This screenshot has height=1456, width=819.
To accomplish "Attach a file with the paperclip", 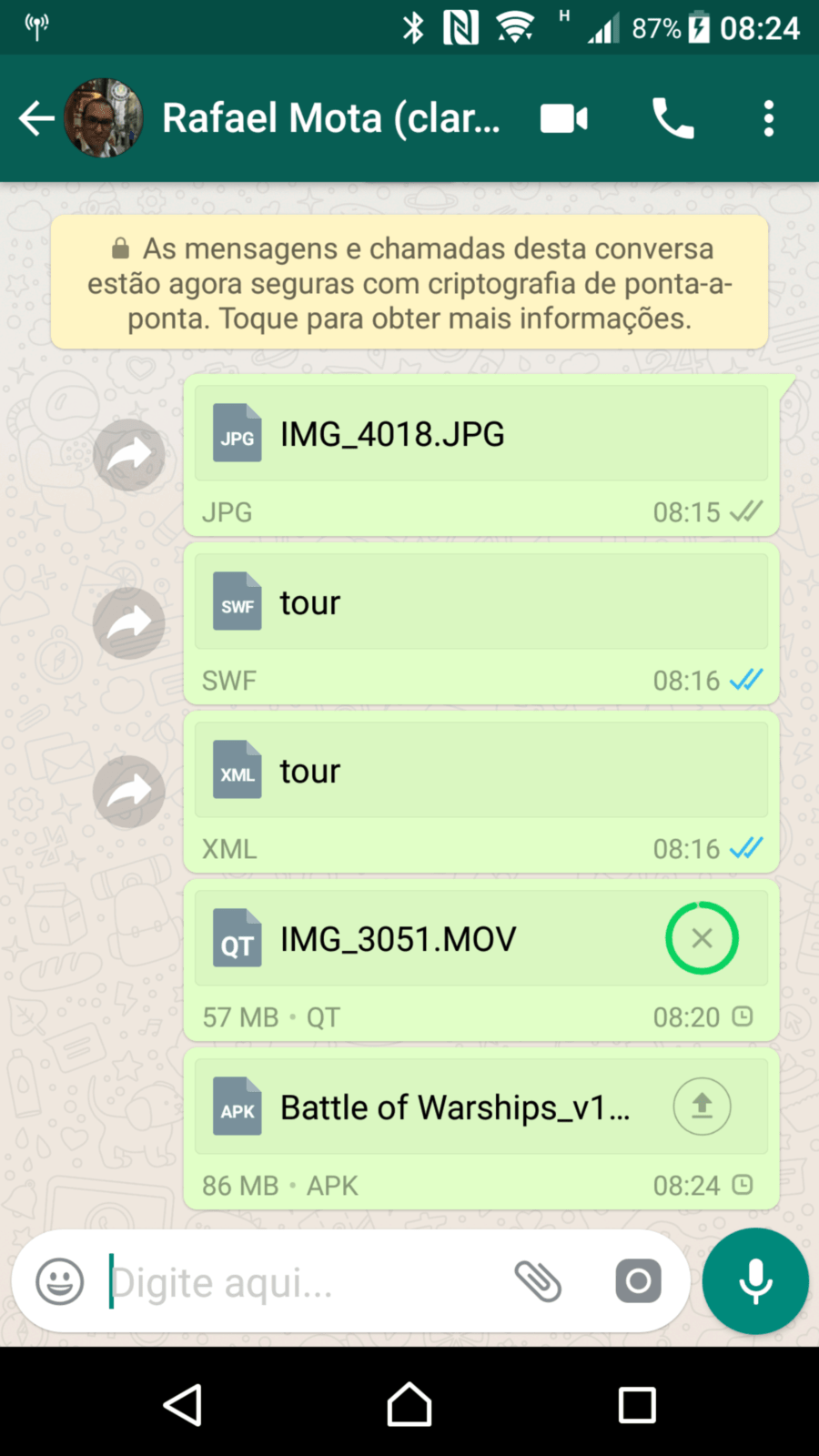I will coord(539,1281).
